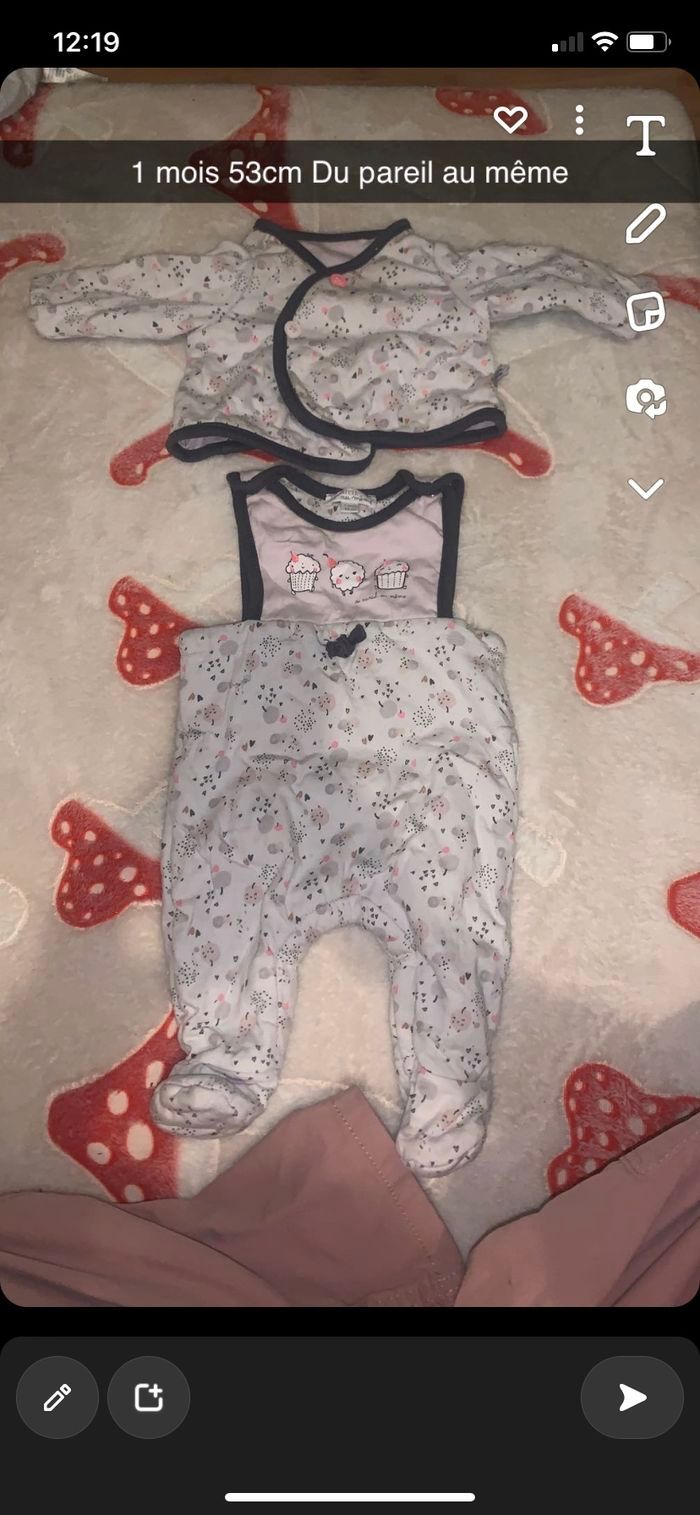Viewport: 700px width, 1515px height.
Task: Add snap with the plus square button
Action: point(148,1397)
